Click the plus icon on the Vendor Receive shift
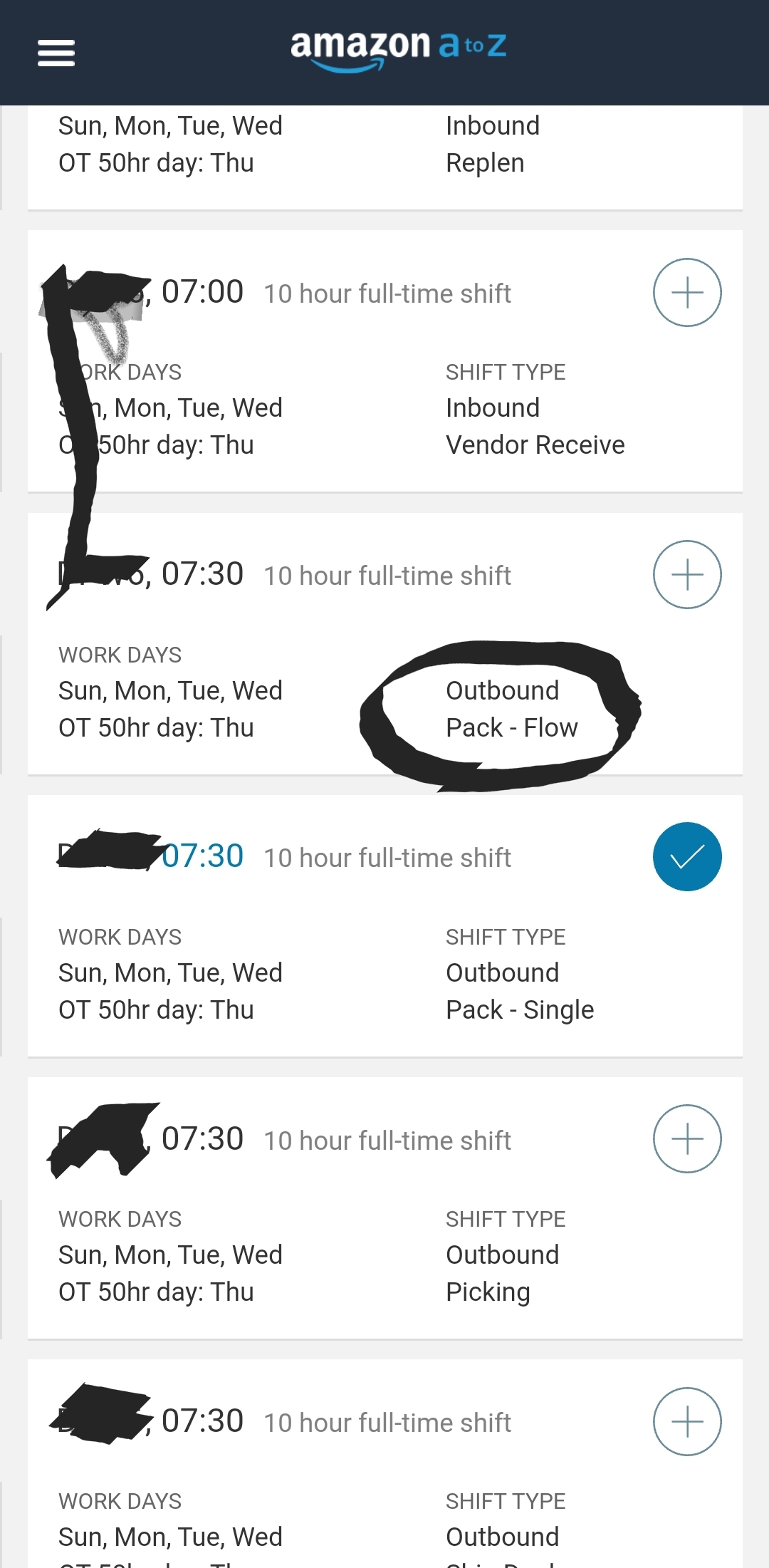The image size is (769, 1568). click(686, 292)
